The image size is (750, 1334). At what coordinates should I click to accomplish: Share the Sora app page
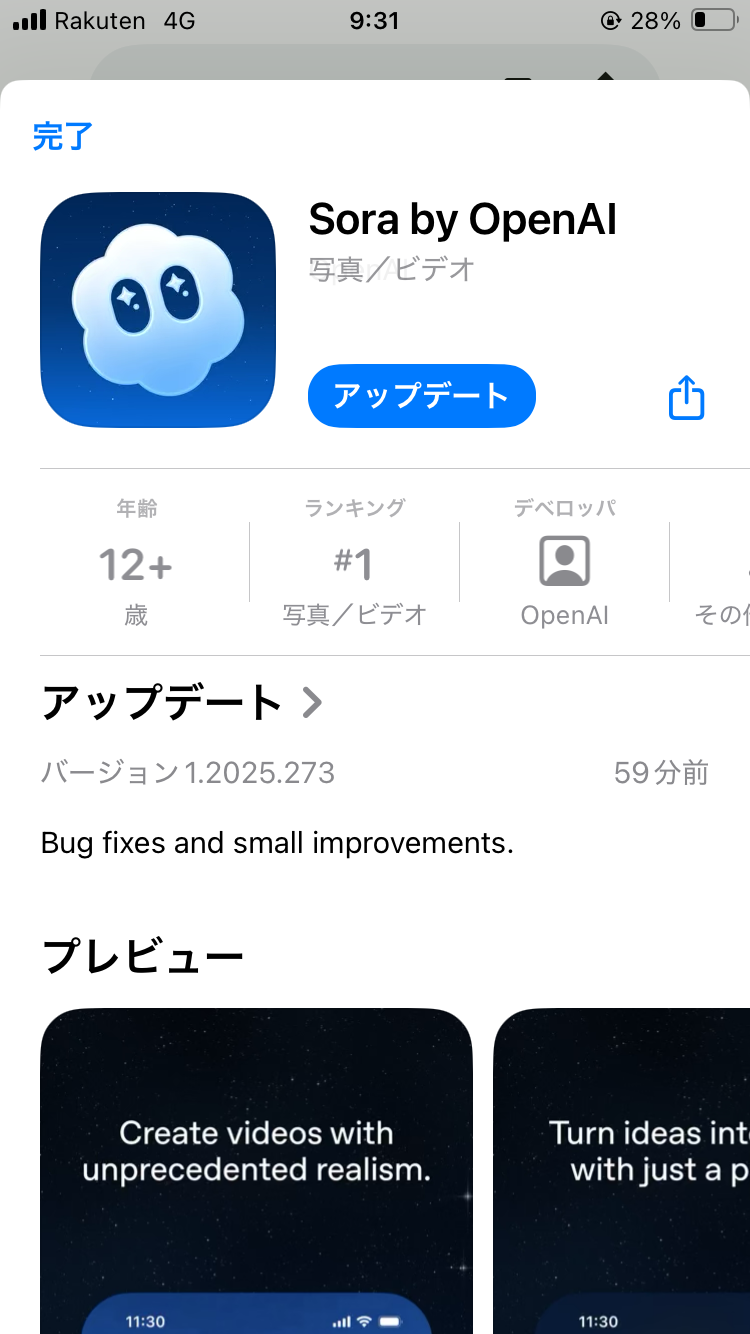click(x=686, y=398)
